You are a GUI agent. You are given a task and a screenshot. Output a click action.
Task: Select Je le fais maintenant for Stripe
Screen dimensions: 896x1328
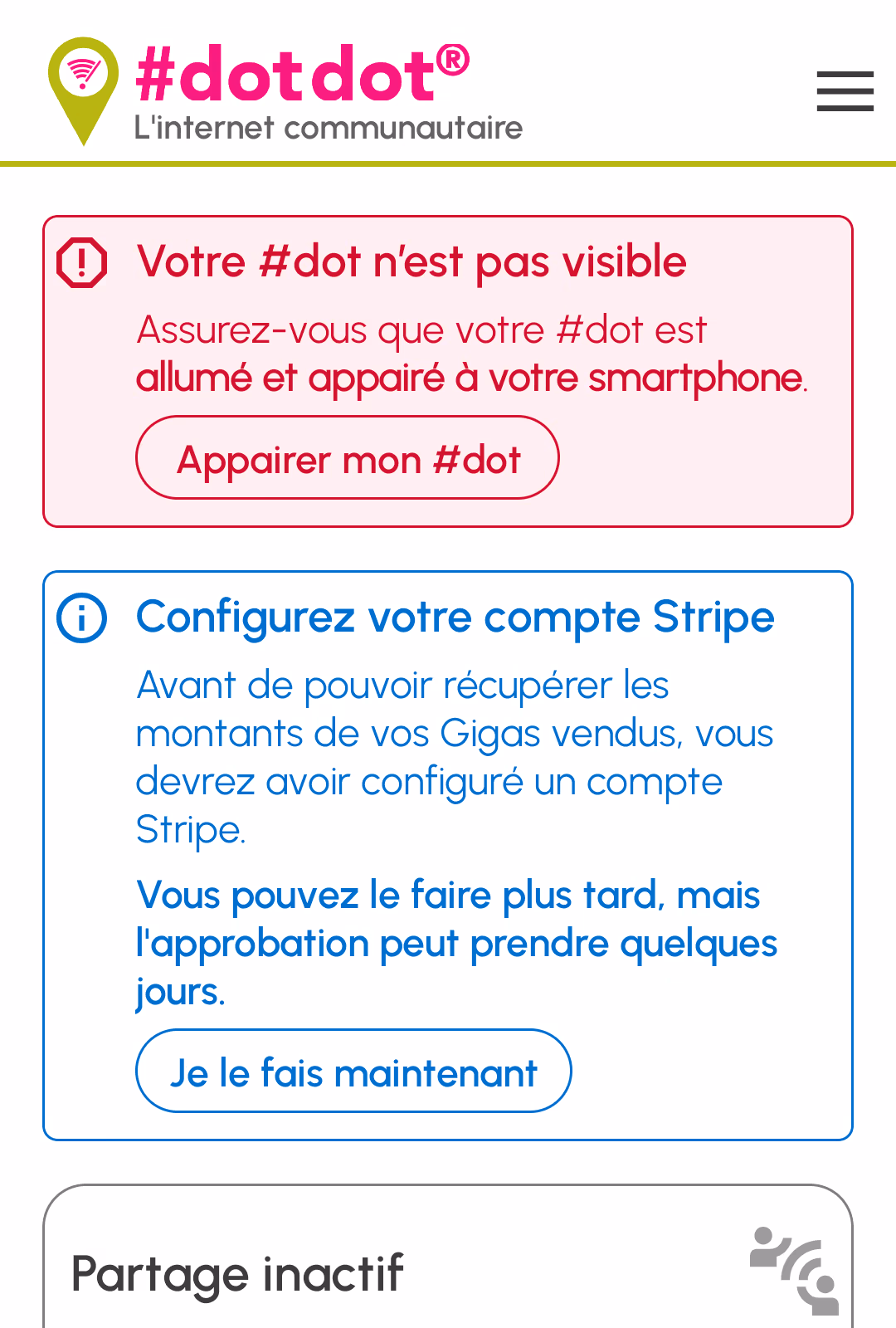point(353,1072)
